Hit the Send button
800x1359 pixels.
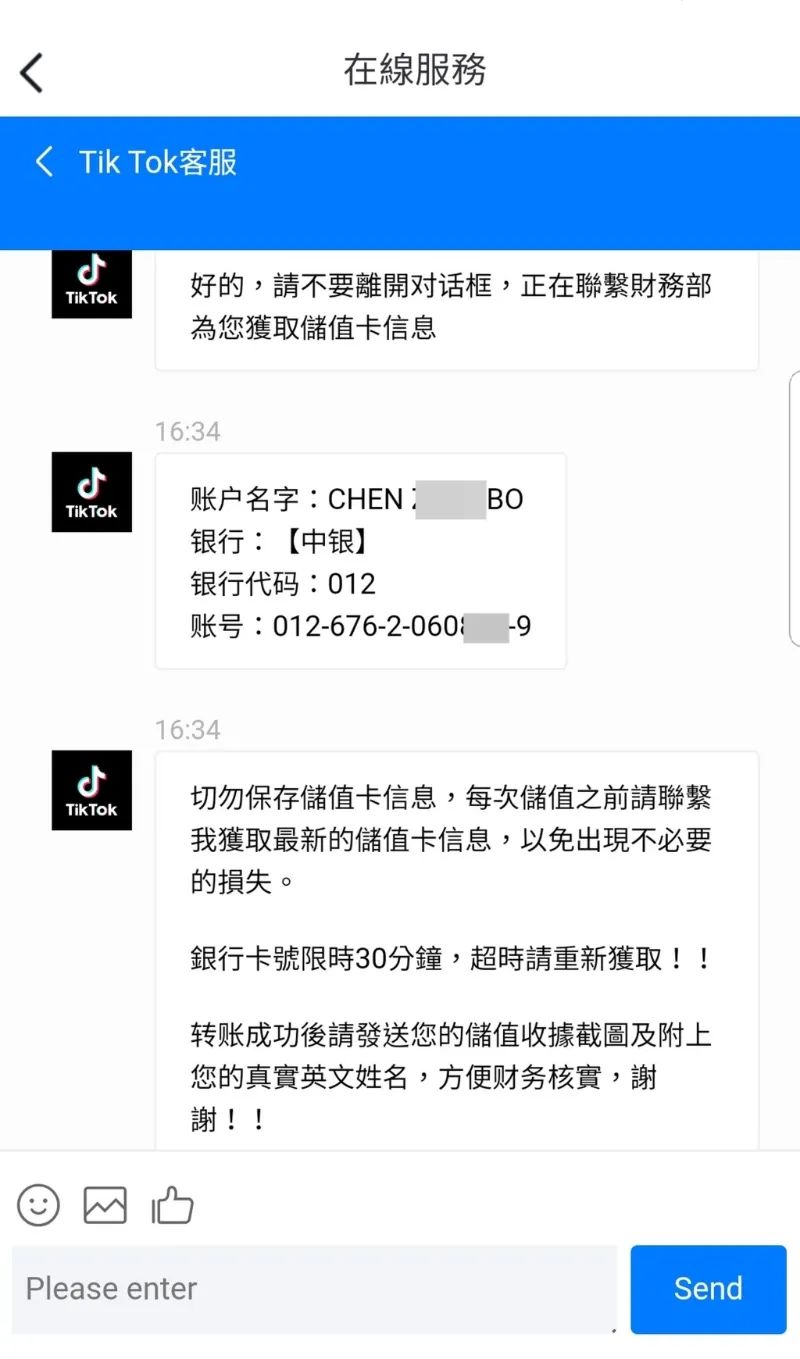(708, 1289)
